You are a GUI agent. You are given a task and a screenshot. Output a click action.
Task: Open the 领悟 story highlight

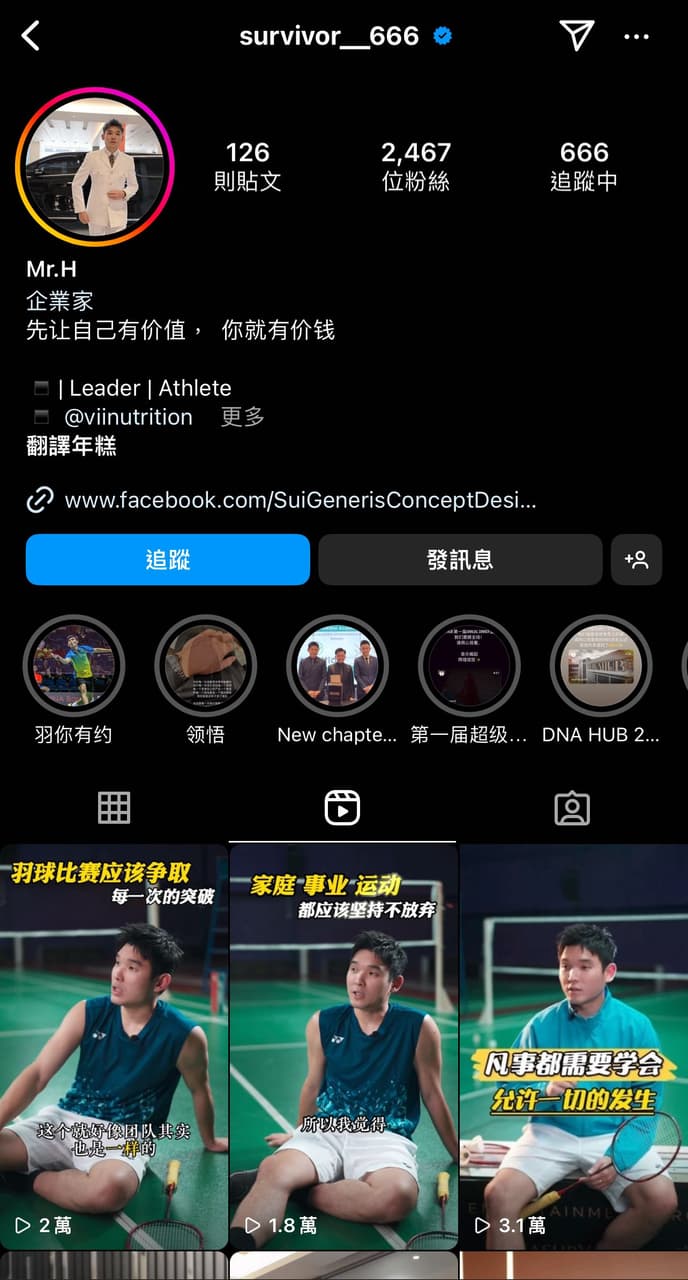pos(206,666)
